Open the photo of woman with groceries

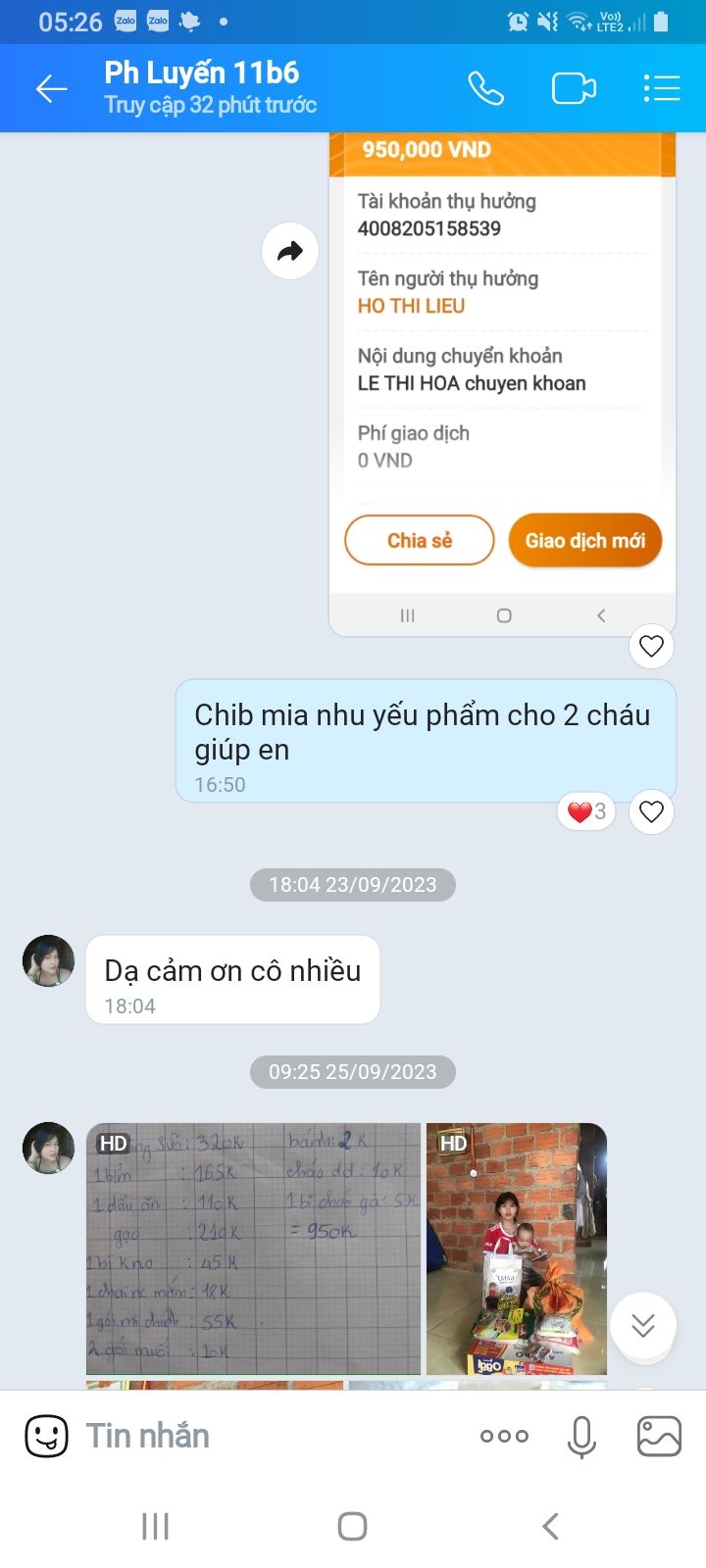click(516, 1249)
